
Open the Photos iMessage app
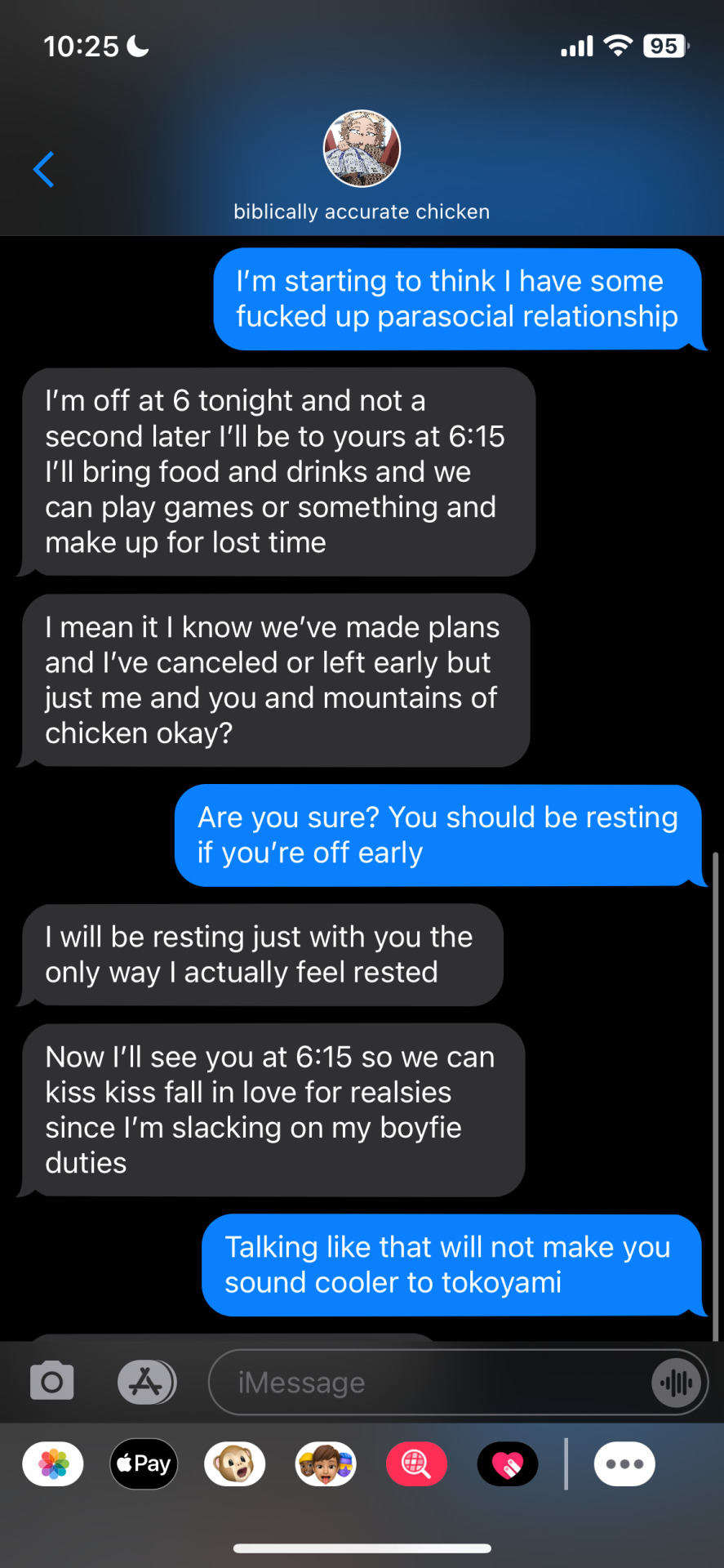tap(53, 1464)
